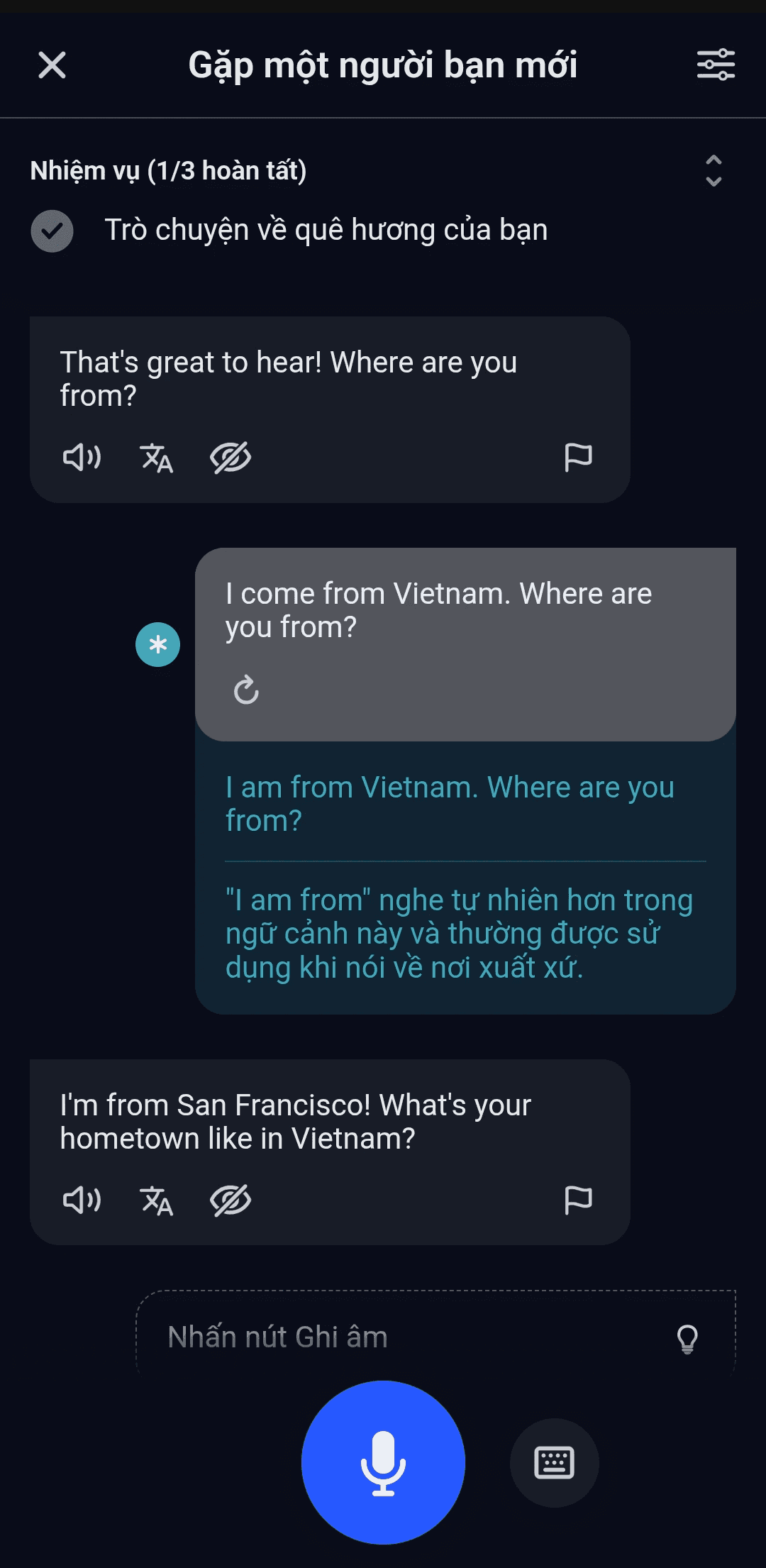Image resolution: width=766 pixels, height=1568 pixels.
Task: Start recording with the microphone button
Action: (x=383, y=1462)
